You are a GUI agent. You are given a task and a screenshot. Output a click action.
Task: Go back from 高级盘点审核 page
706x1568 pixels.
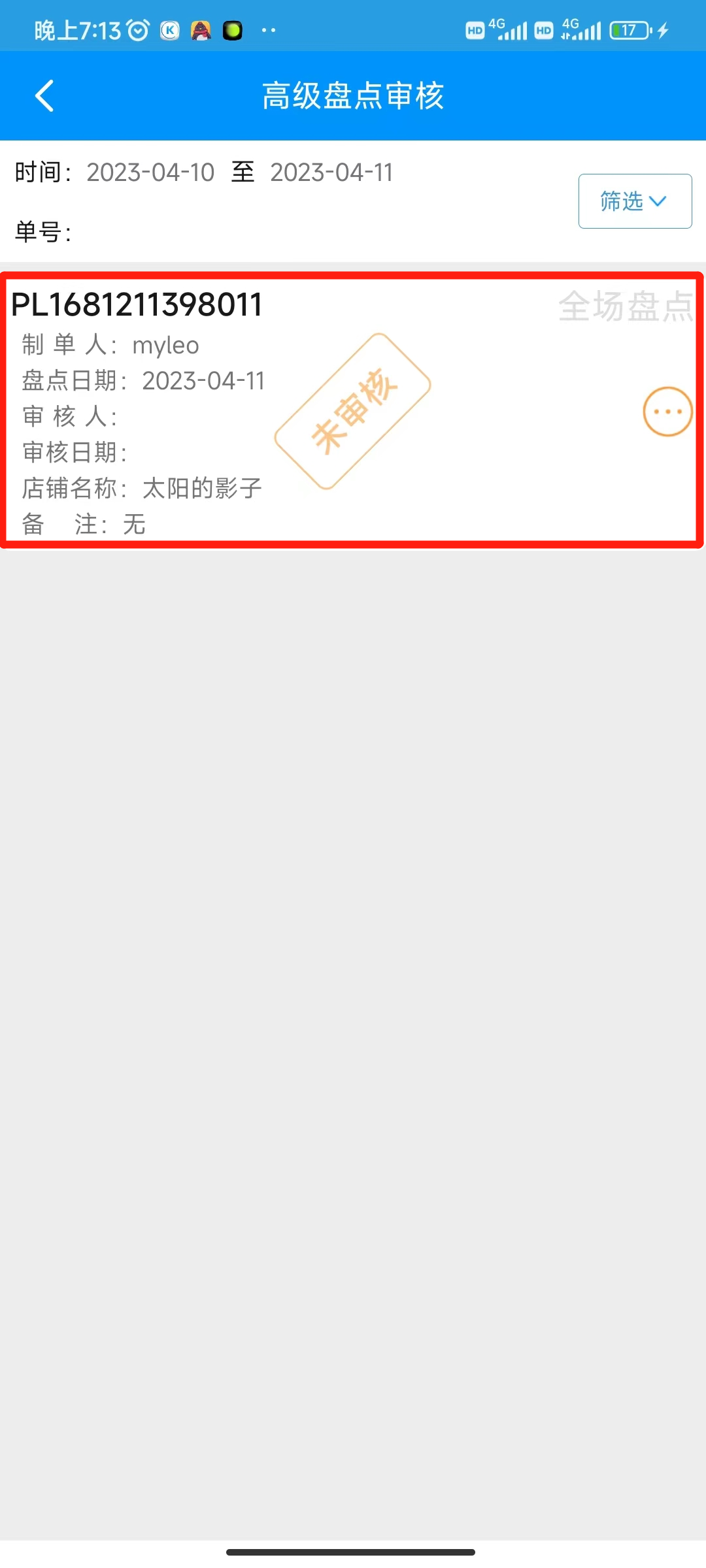44,96
